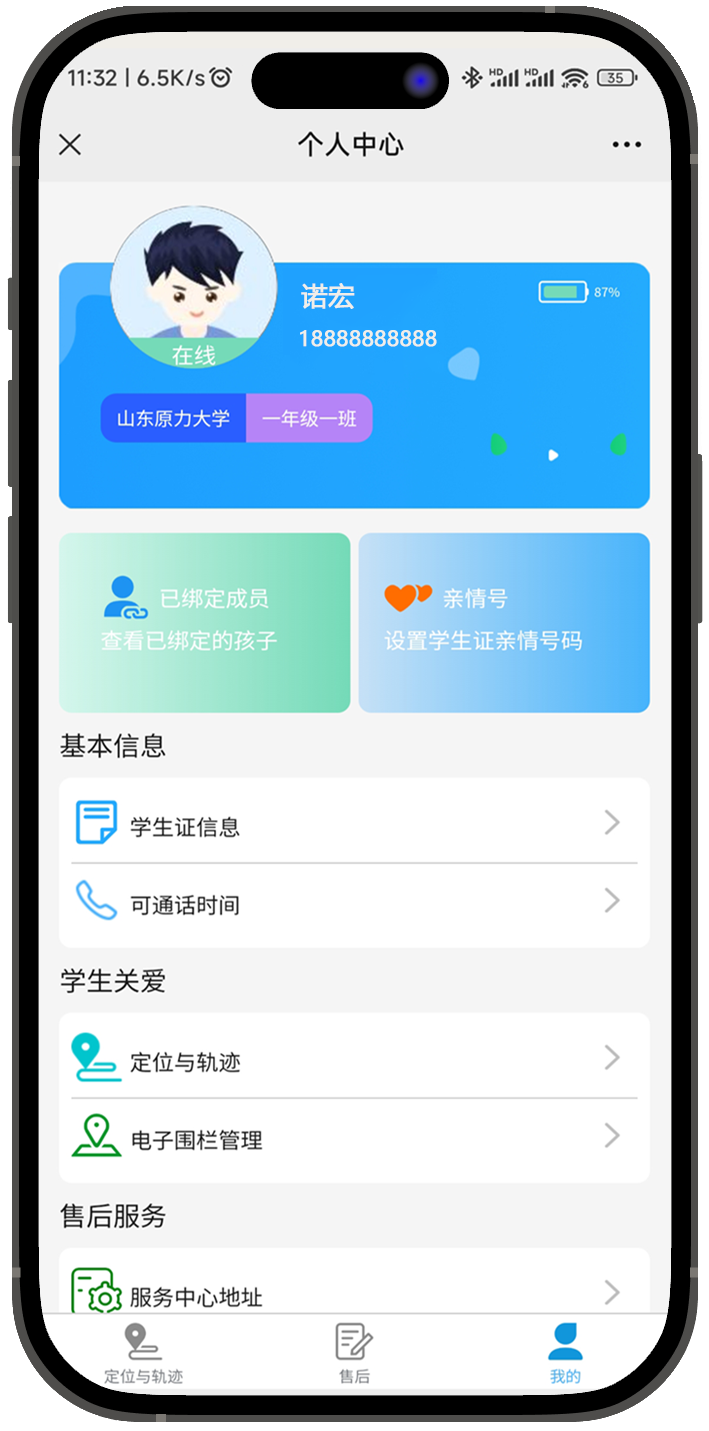Open 定位与轨迹 under 学生关爱
Viewport: 709px width, 1431px height.
(354, 1060)
